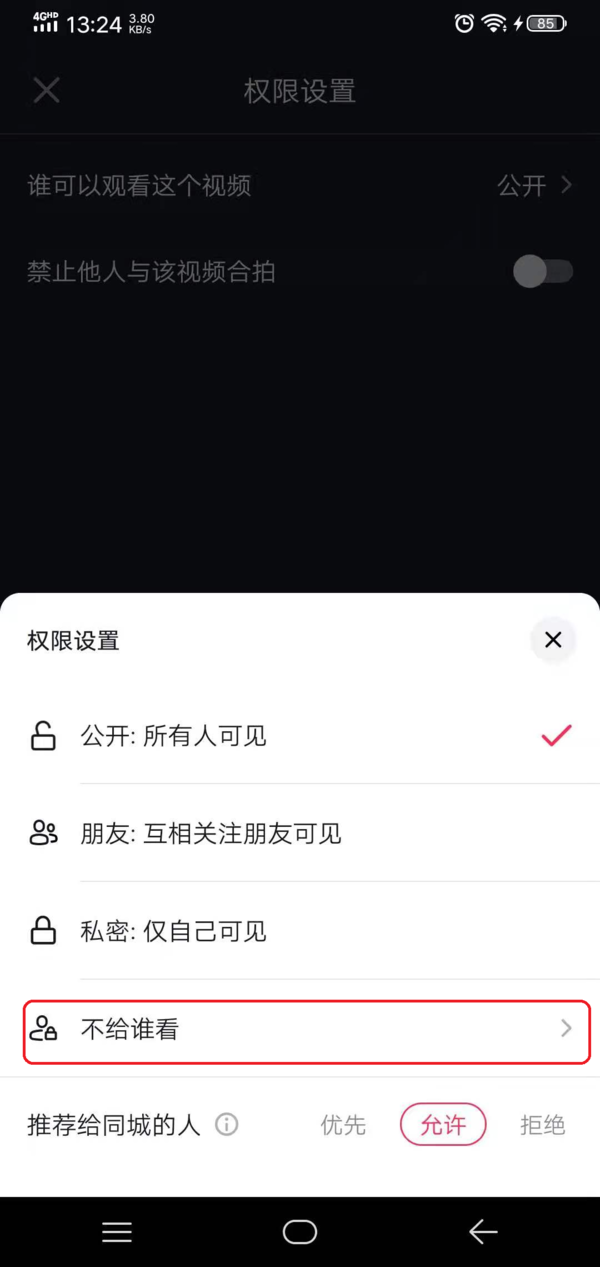Show info about 推荐给同城的人
The height and width of the screenshot is (1267, 600).
click(227, 1125)
